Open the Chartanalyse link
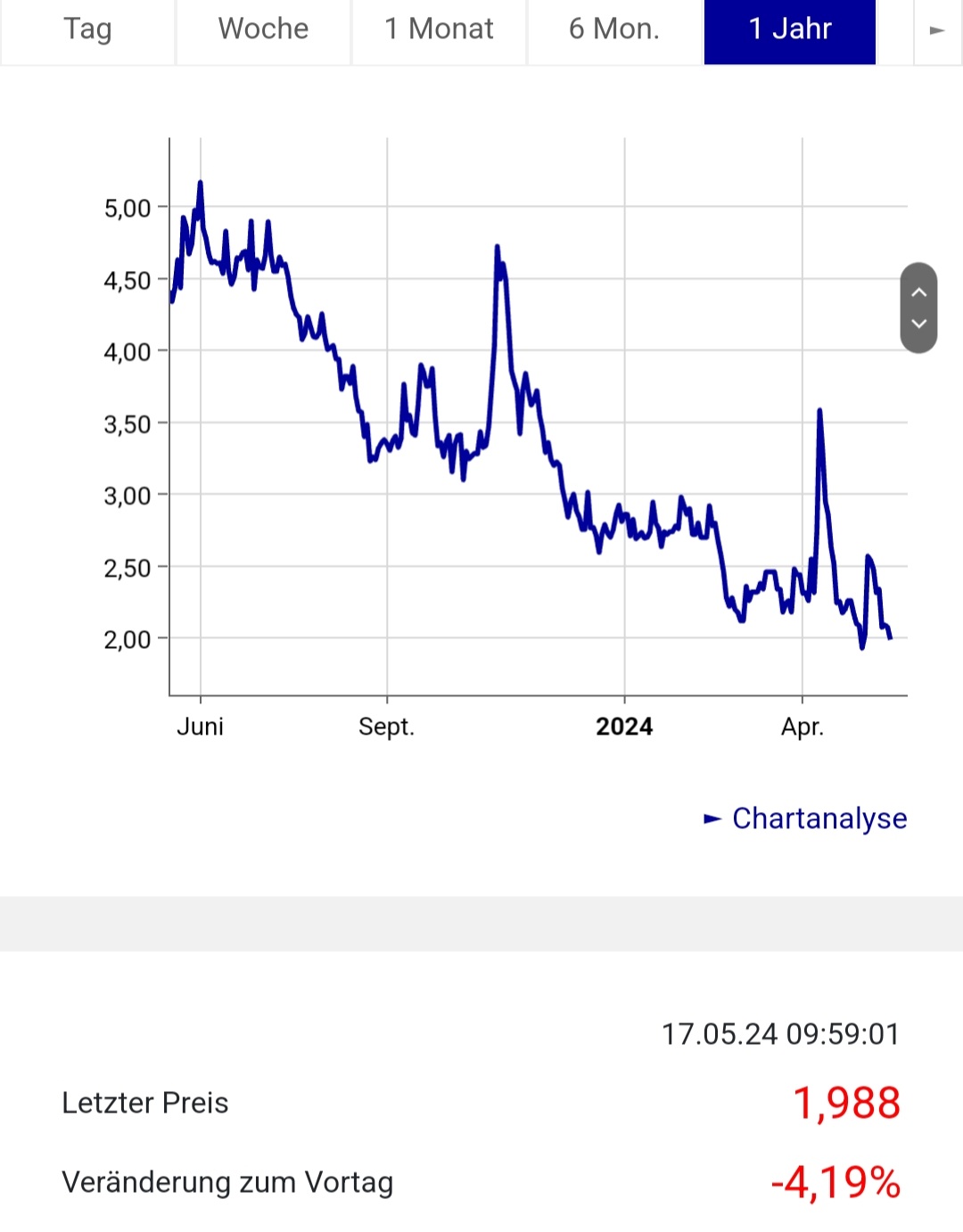This screenshot has width=963, height=1232. (819, 818)
